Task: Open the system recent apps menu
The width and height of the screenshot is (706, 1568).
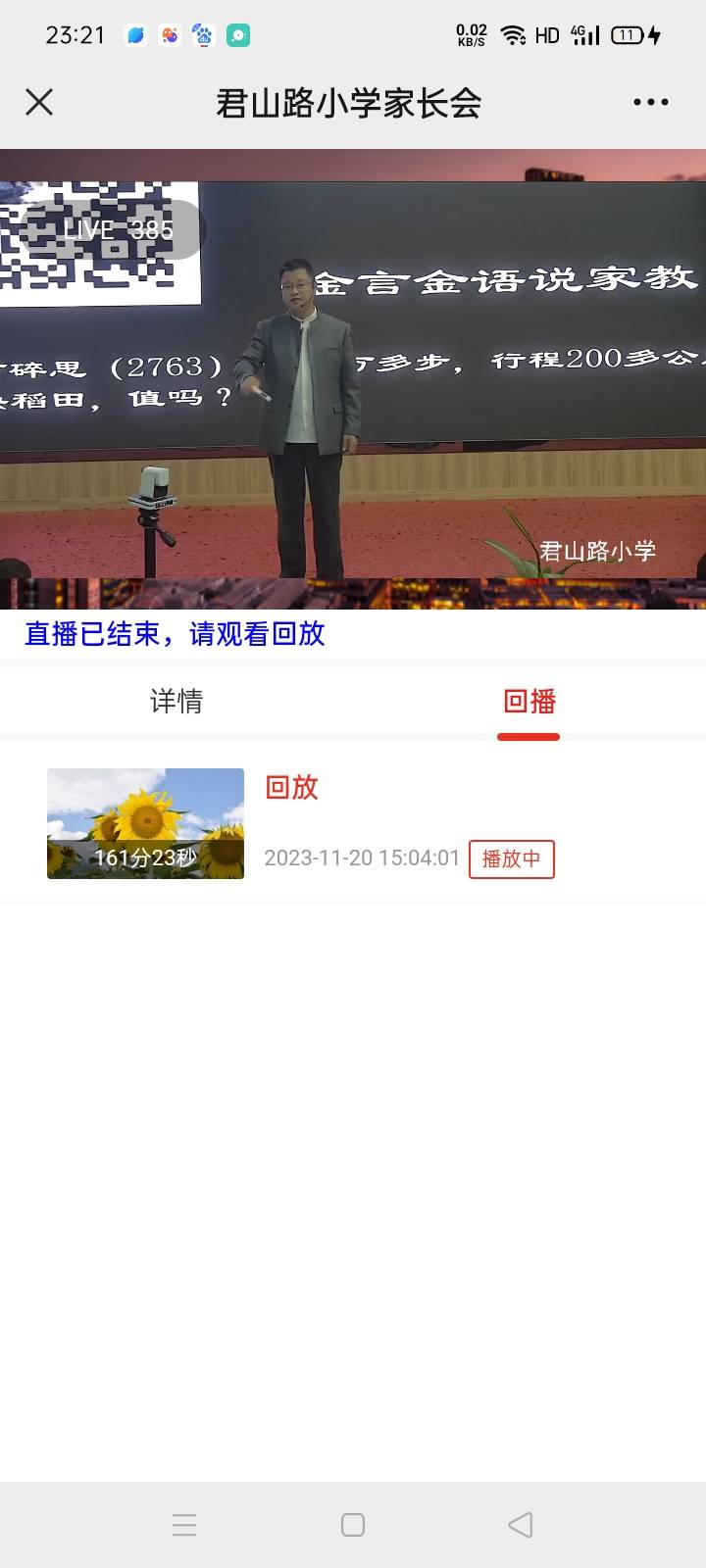Action: [184, 1525]
